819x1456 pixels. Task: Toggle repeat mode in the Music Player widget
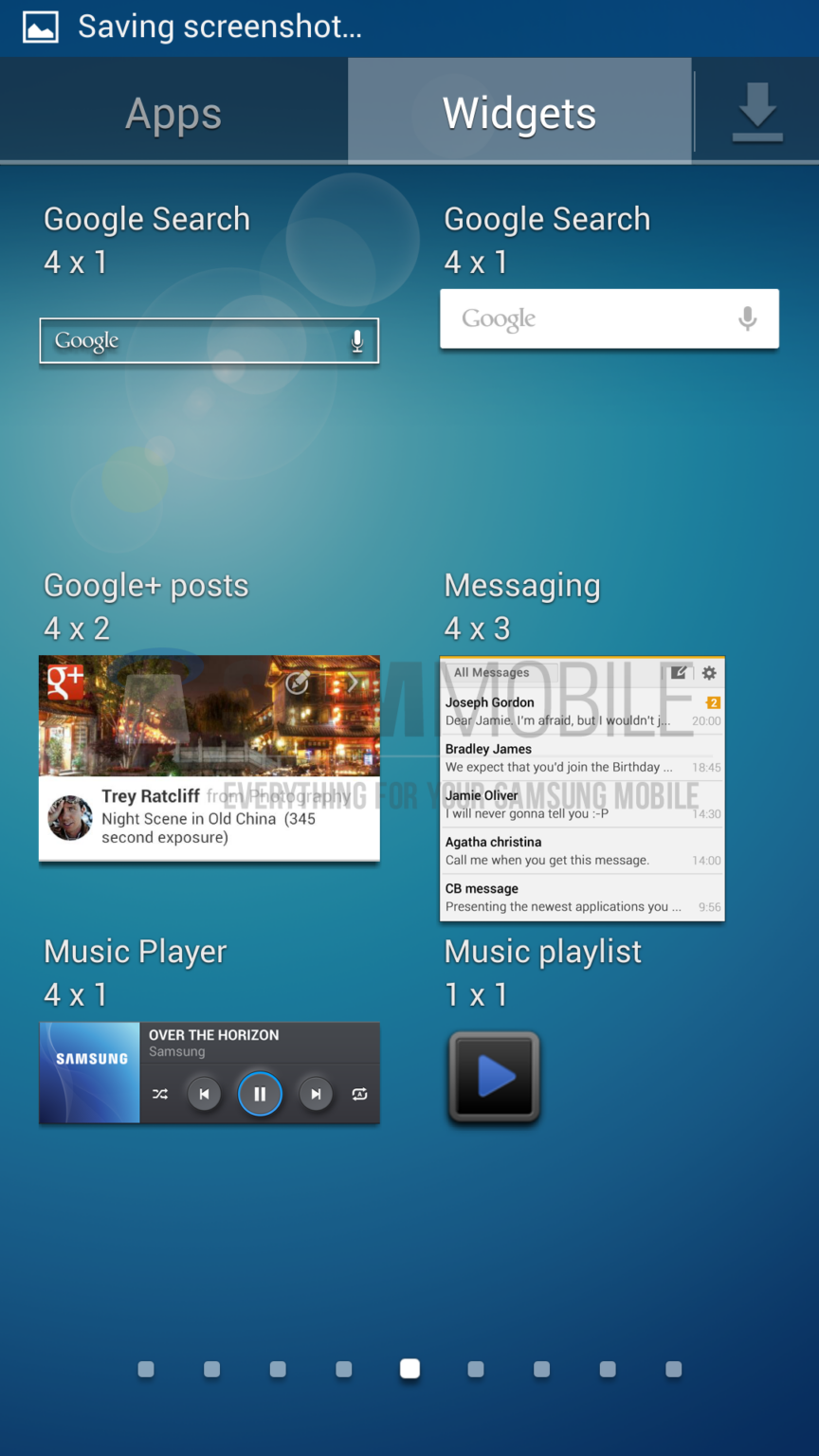tap(359, 1093)
